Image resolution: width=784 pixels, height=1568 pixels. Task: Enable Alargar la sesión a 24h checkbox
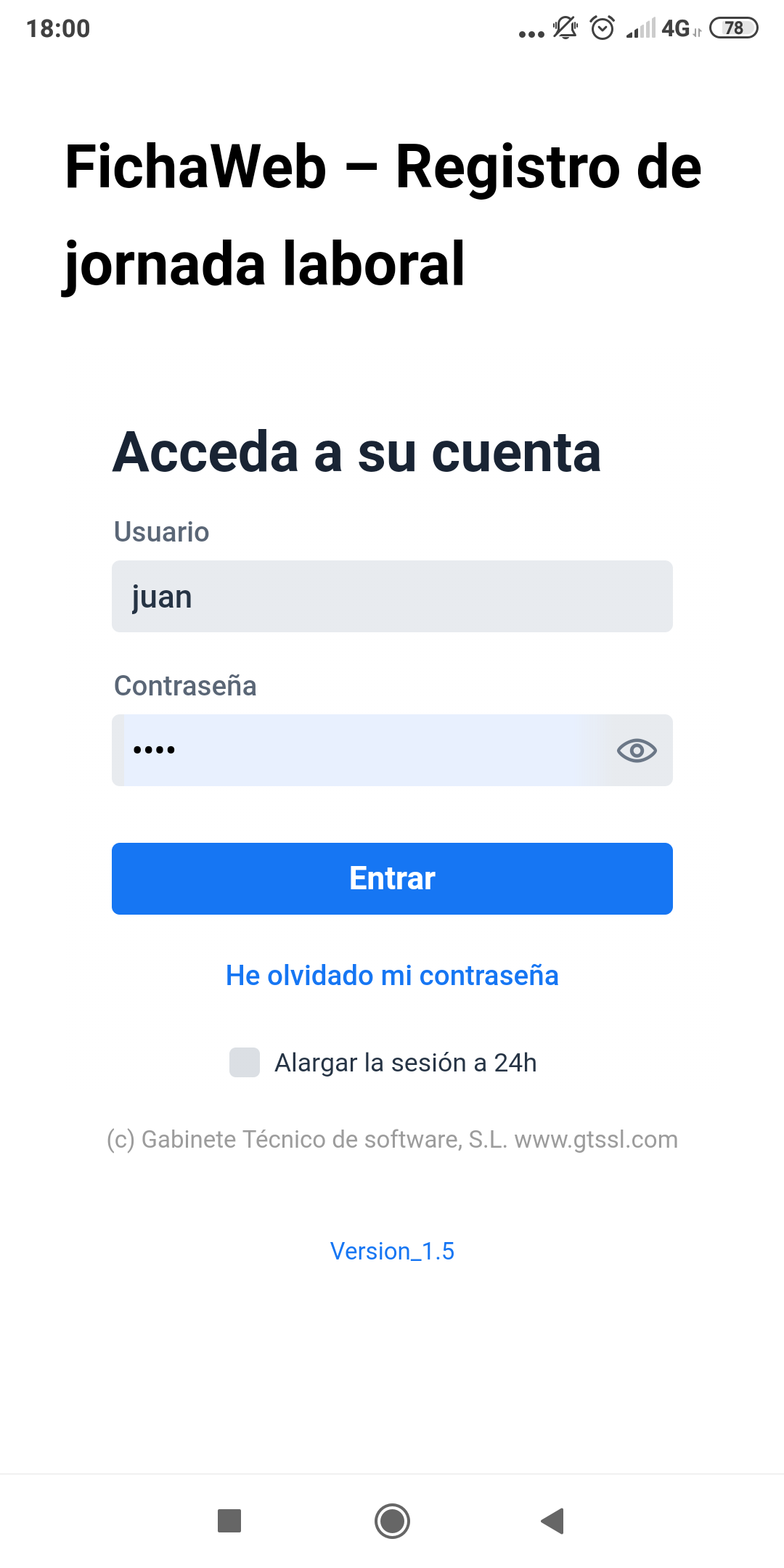coord(245,1062)
